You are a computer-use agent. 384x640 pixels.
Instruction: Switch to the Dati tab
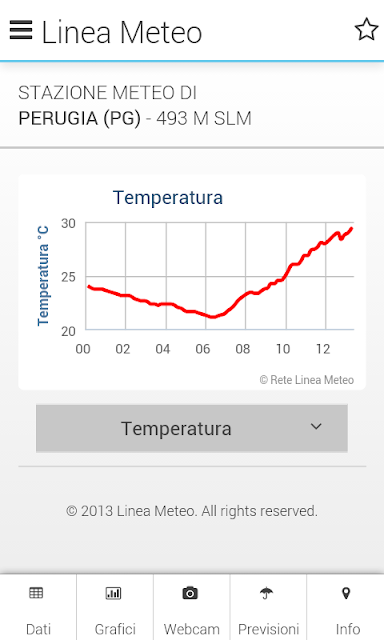click(38, 607)
